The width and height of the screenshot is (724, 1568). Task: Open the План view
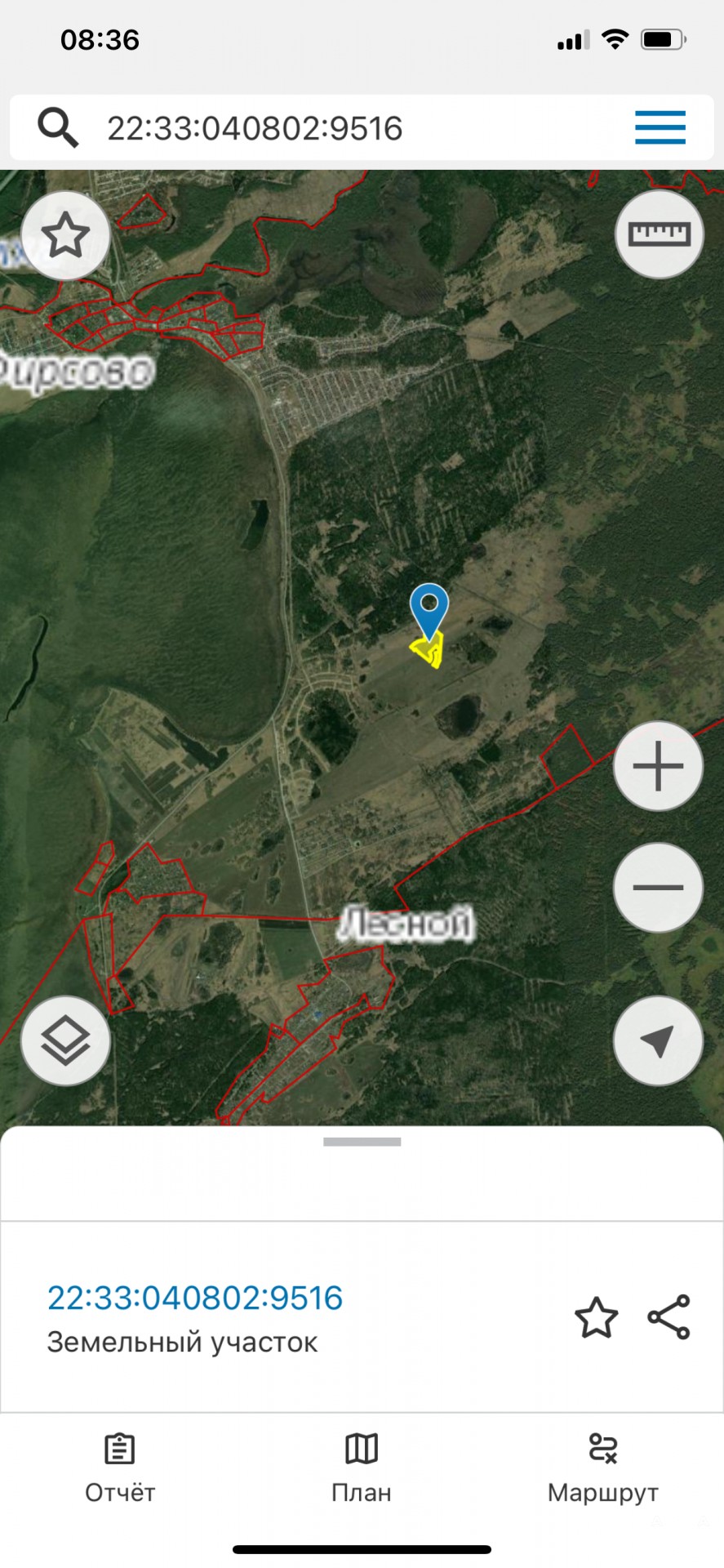click(362, 1468)
